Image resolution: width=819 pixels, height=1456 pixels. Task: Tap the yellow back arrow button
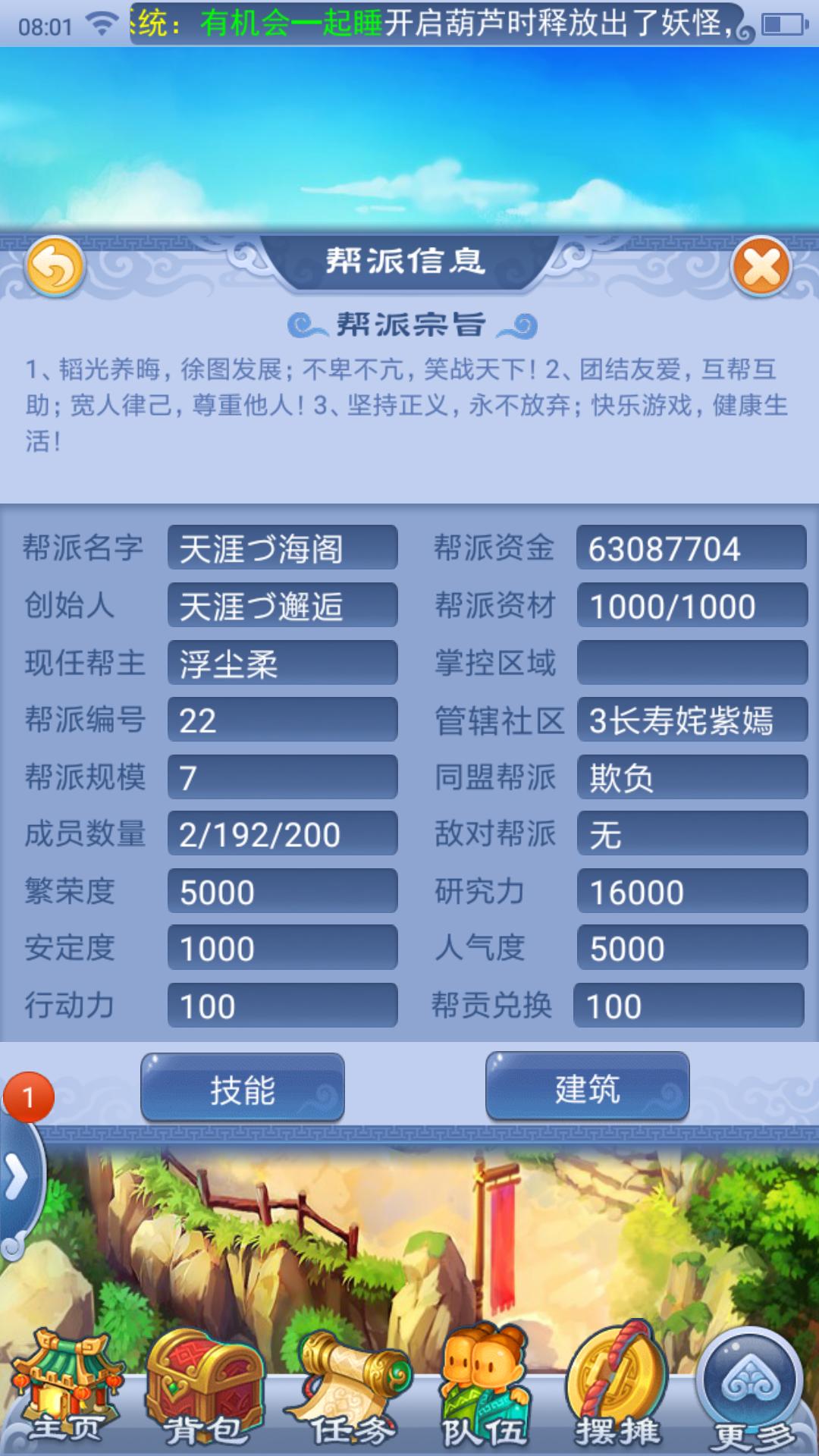pos(55,266)
